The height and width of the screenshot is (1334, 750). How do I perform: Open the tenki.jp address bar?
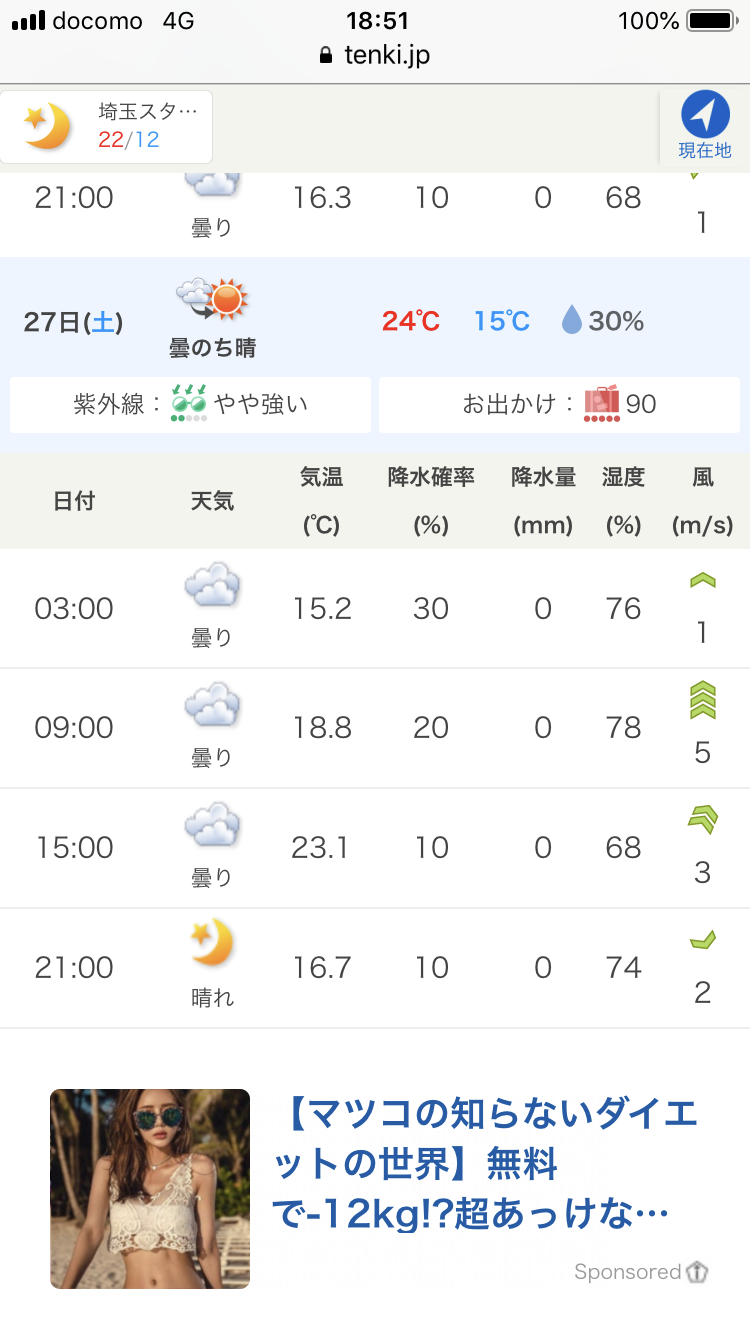click(x=375, y=55)
